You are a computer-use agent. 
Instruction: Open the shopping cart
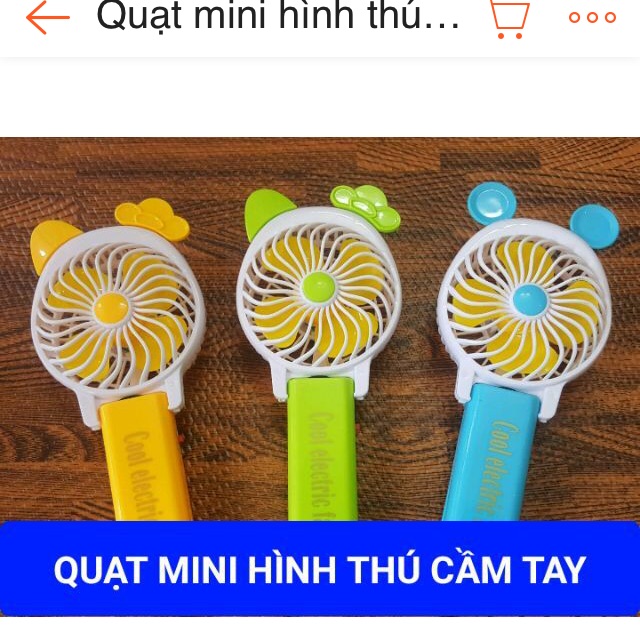coord(509,17)
